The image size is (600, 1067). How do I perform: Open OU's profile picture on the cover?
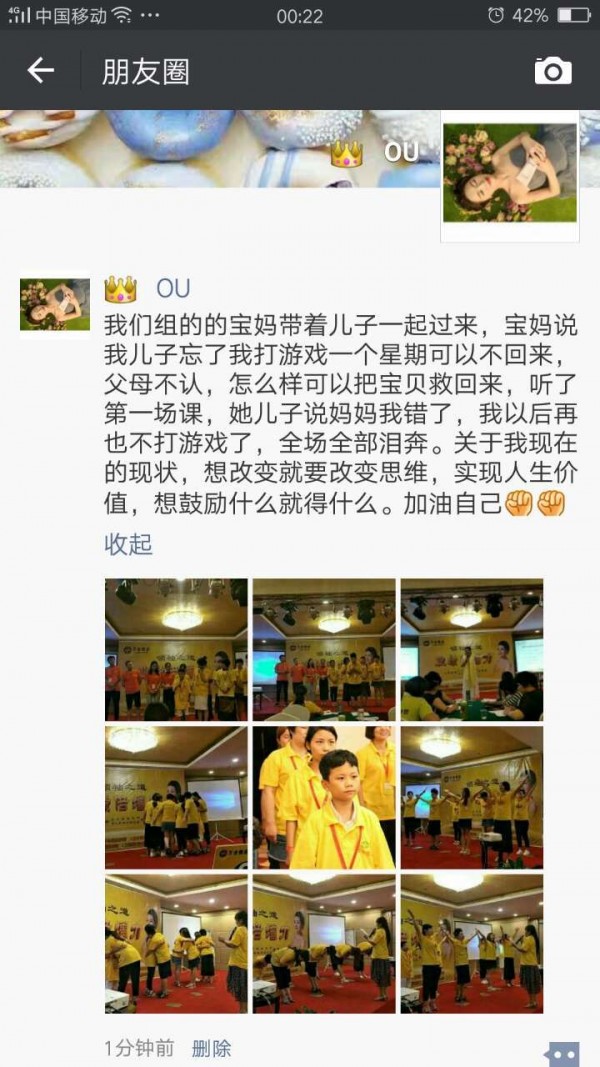(510, 174)
